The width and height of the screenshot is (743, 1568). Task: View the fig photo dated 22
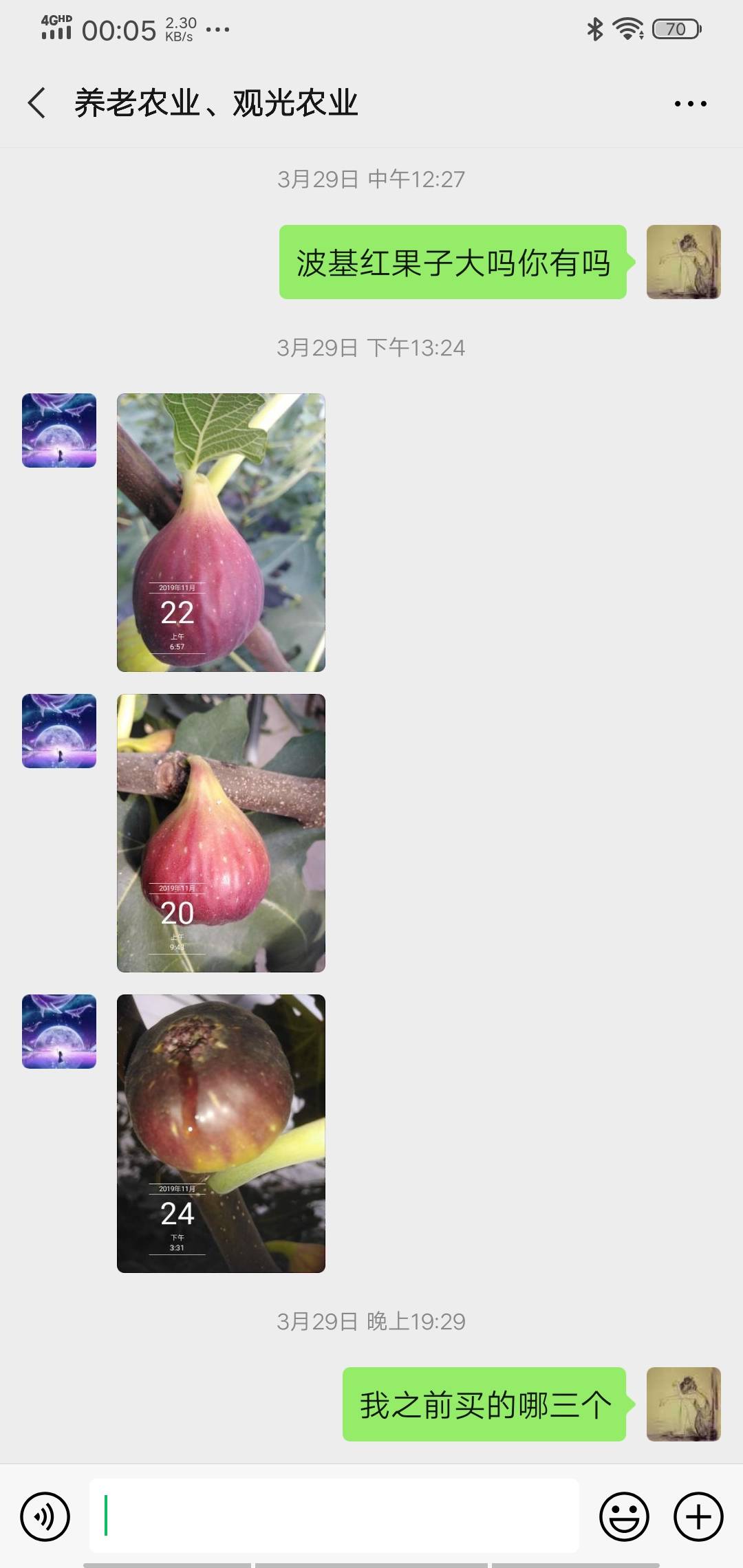(221, 532)
